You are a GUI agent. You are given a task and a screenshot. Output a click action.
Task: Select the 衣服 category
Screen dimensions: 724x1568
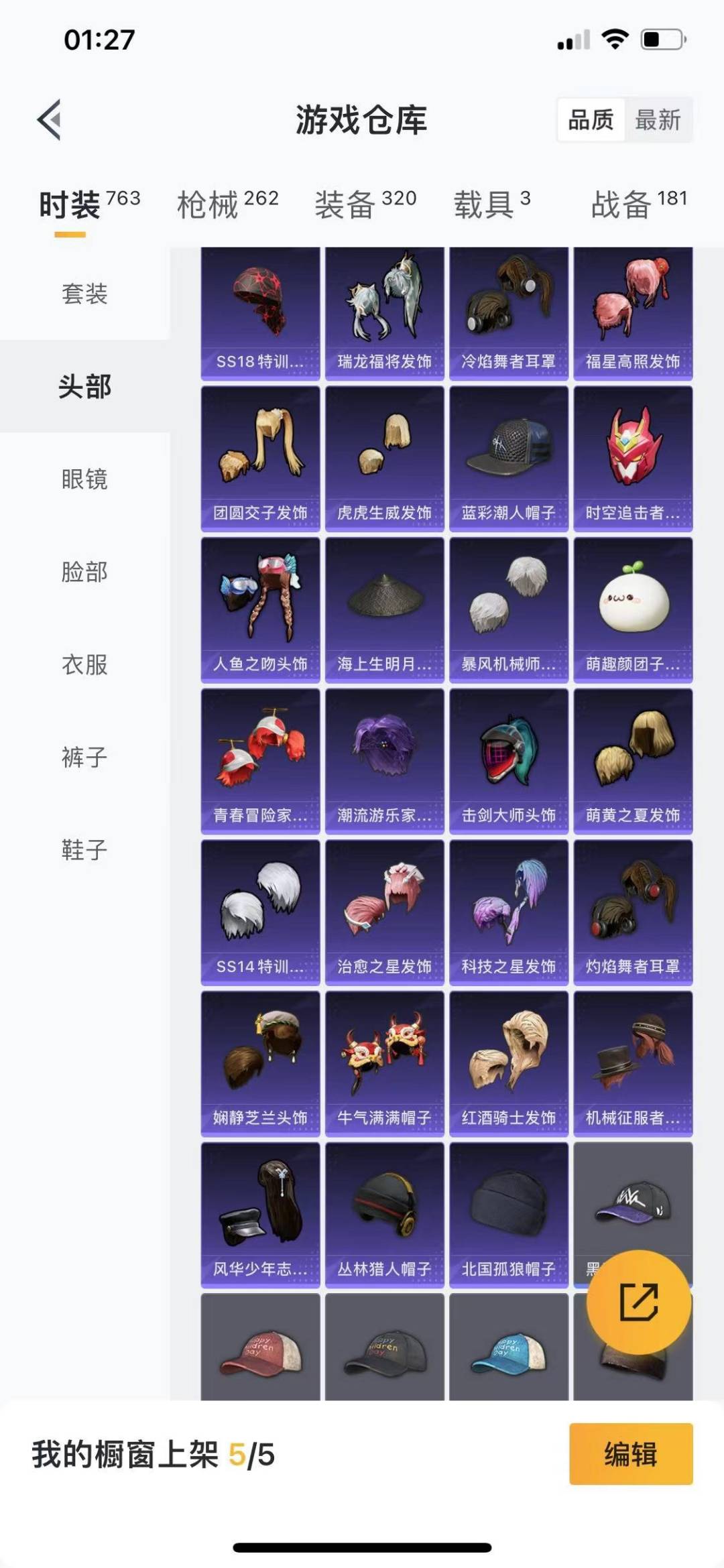(x=84, y=664)
